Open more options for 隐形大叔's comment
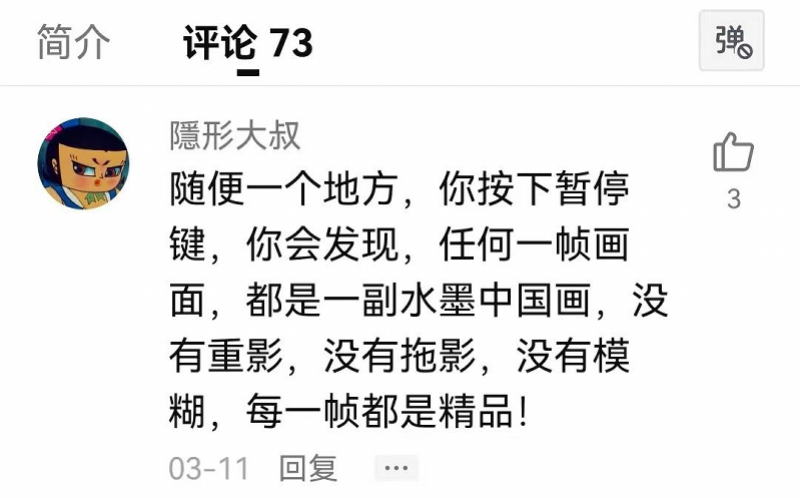Image resolution: width=800 pixels, height=498 pixels. pyautogui.click(x=396, y=467)
